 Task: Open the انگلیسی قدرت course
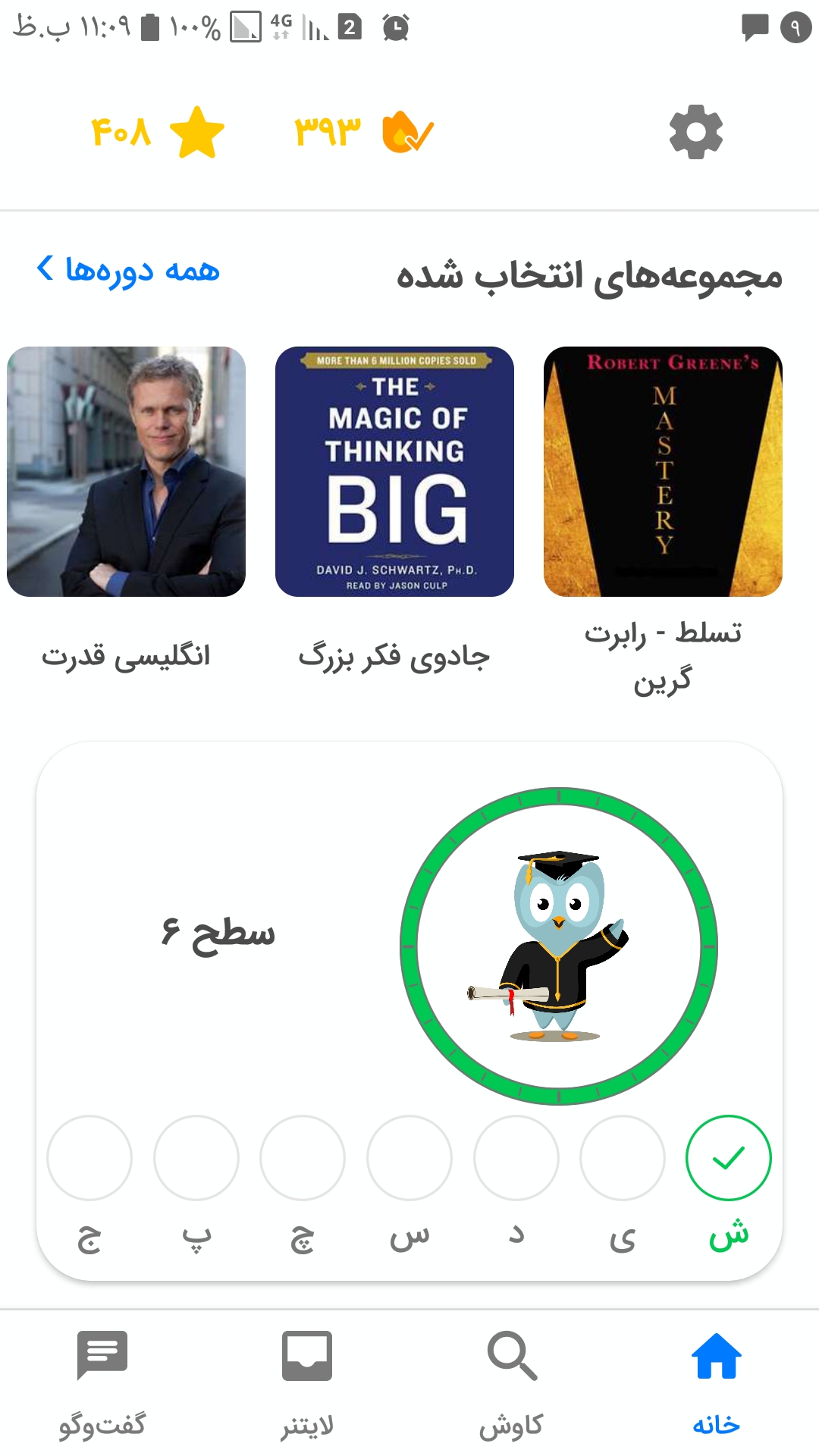(126, 472)
